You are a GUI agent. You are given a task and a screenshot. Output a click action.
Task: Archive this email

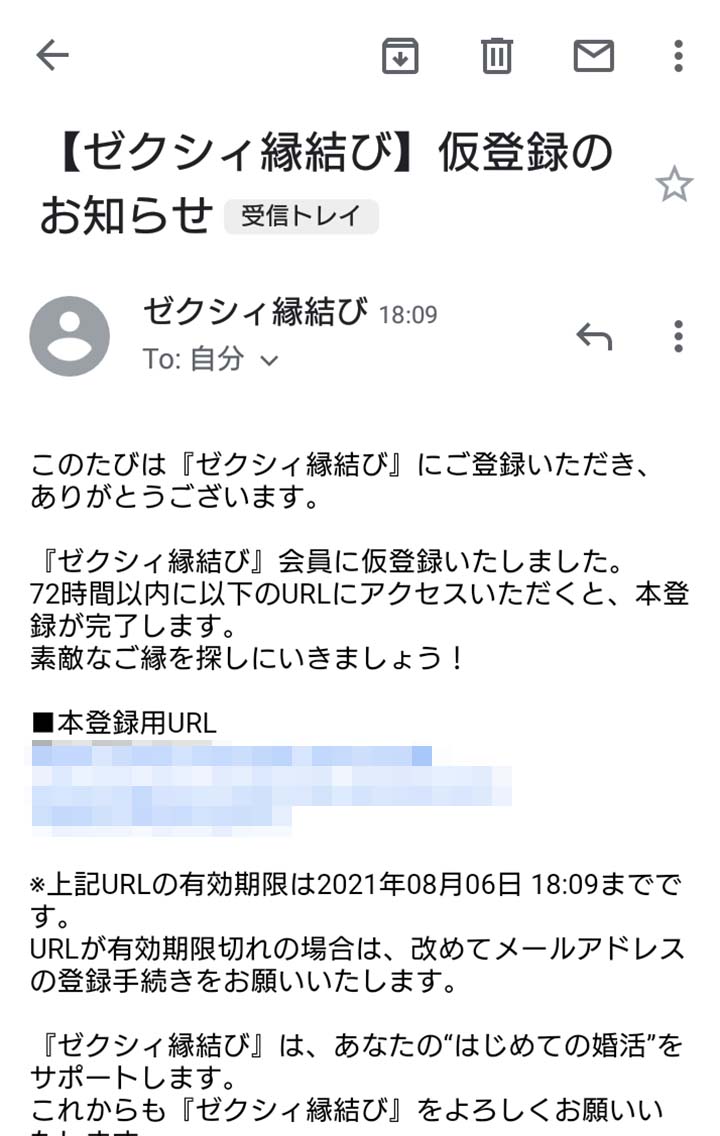coord(400,56)
